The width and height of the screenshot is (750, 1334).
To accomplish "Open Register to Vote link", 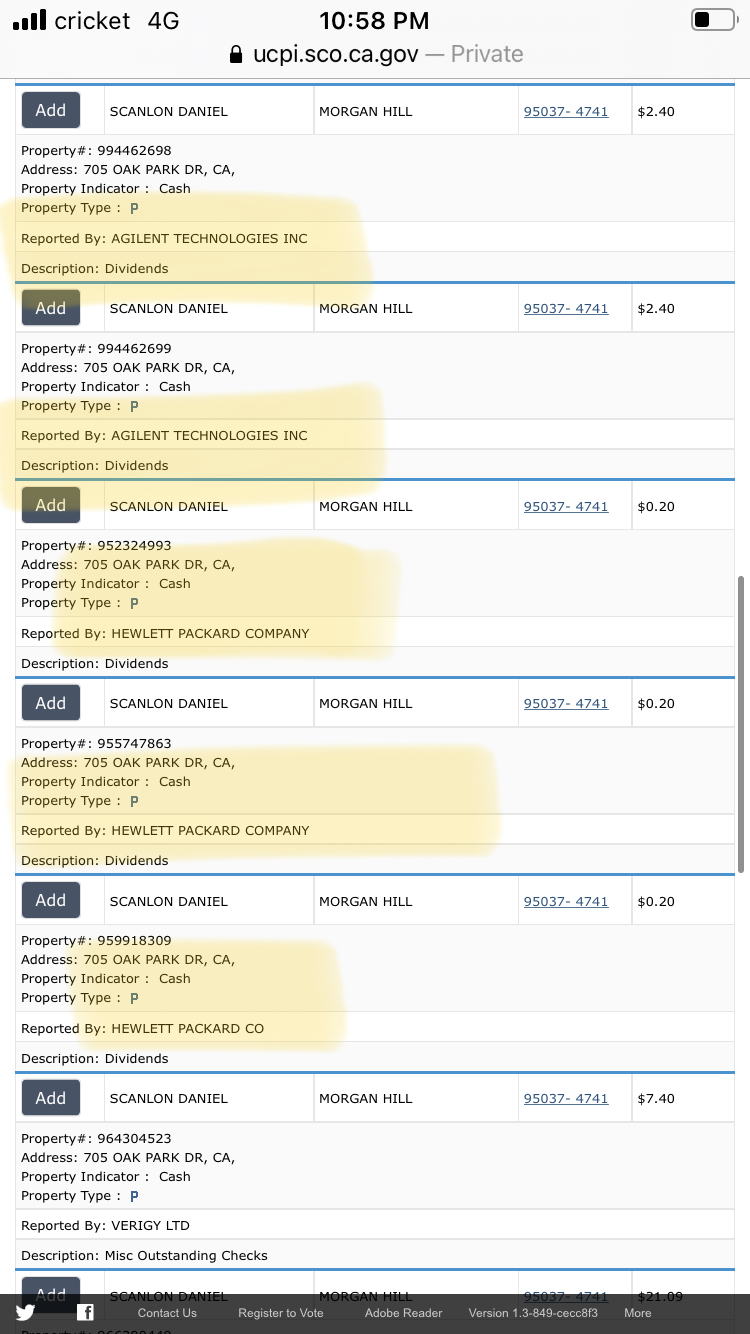I will click(281, 1313).
